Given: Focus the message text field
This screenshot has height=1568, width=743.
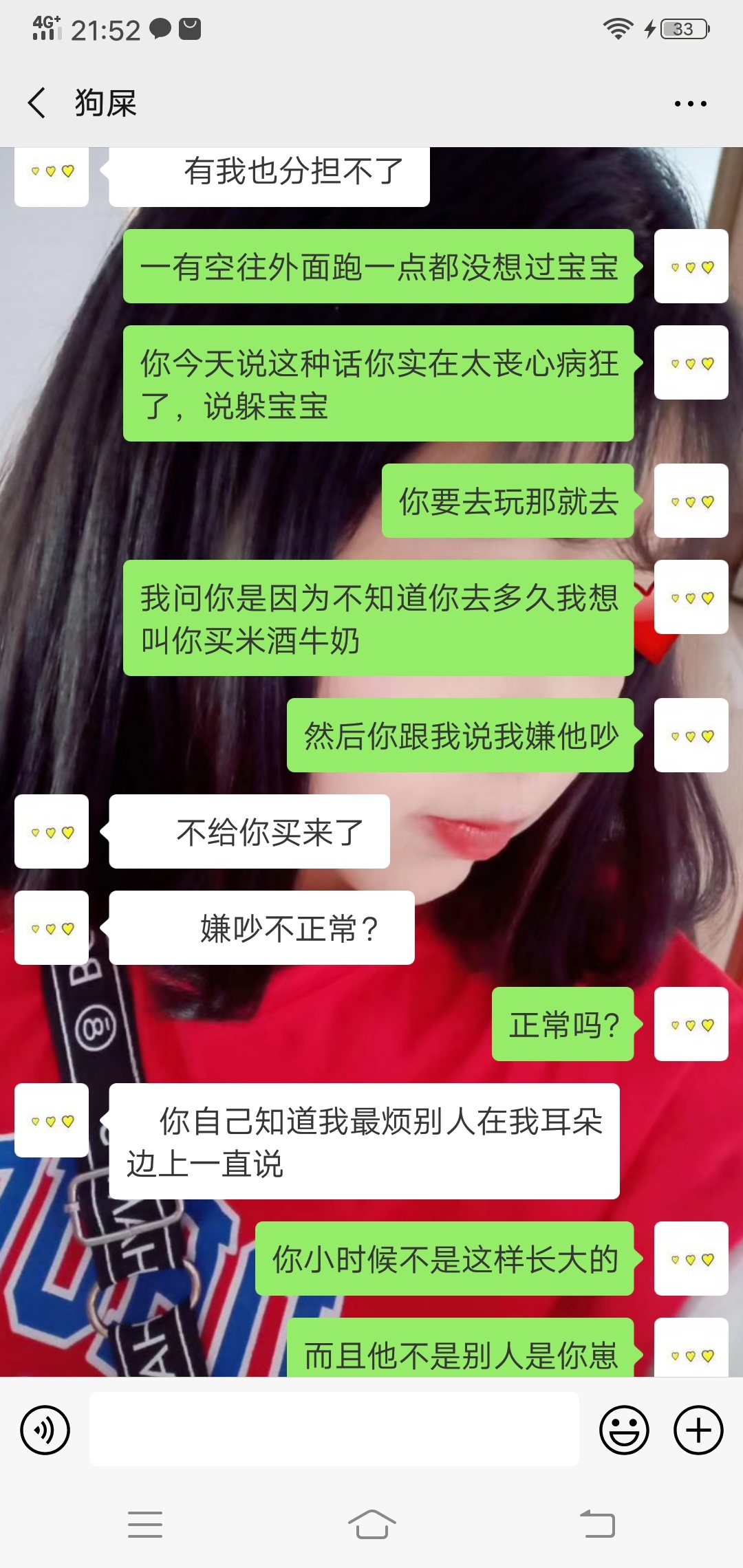Looking at the screenshot, I should [334, 1429].
